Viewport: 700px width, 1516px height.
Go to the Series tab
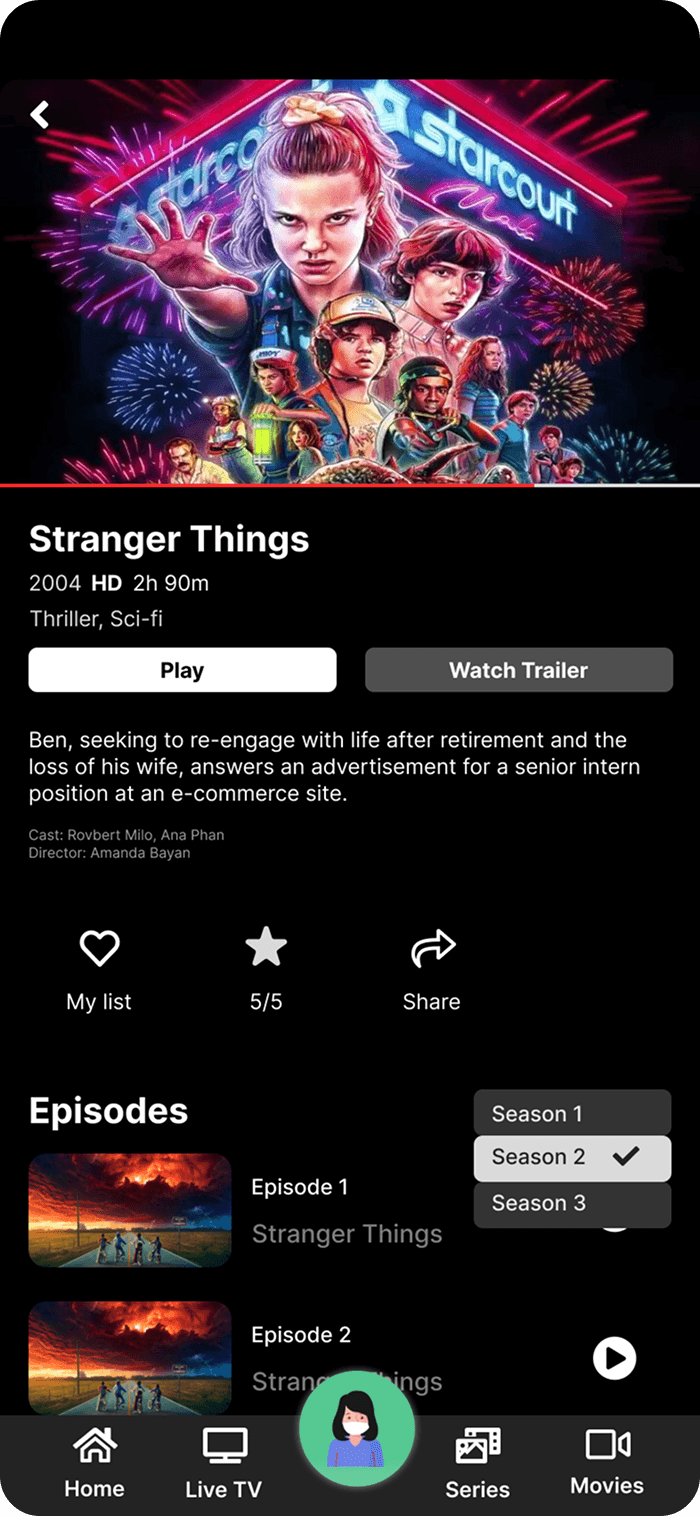[478, 1463]
